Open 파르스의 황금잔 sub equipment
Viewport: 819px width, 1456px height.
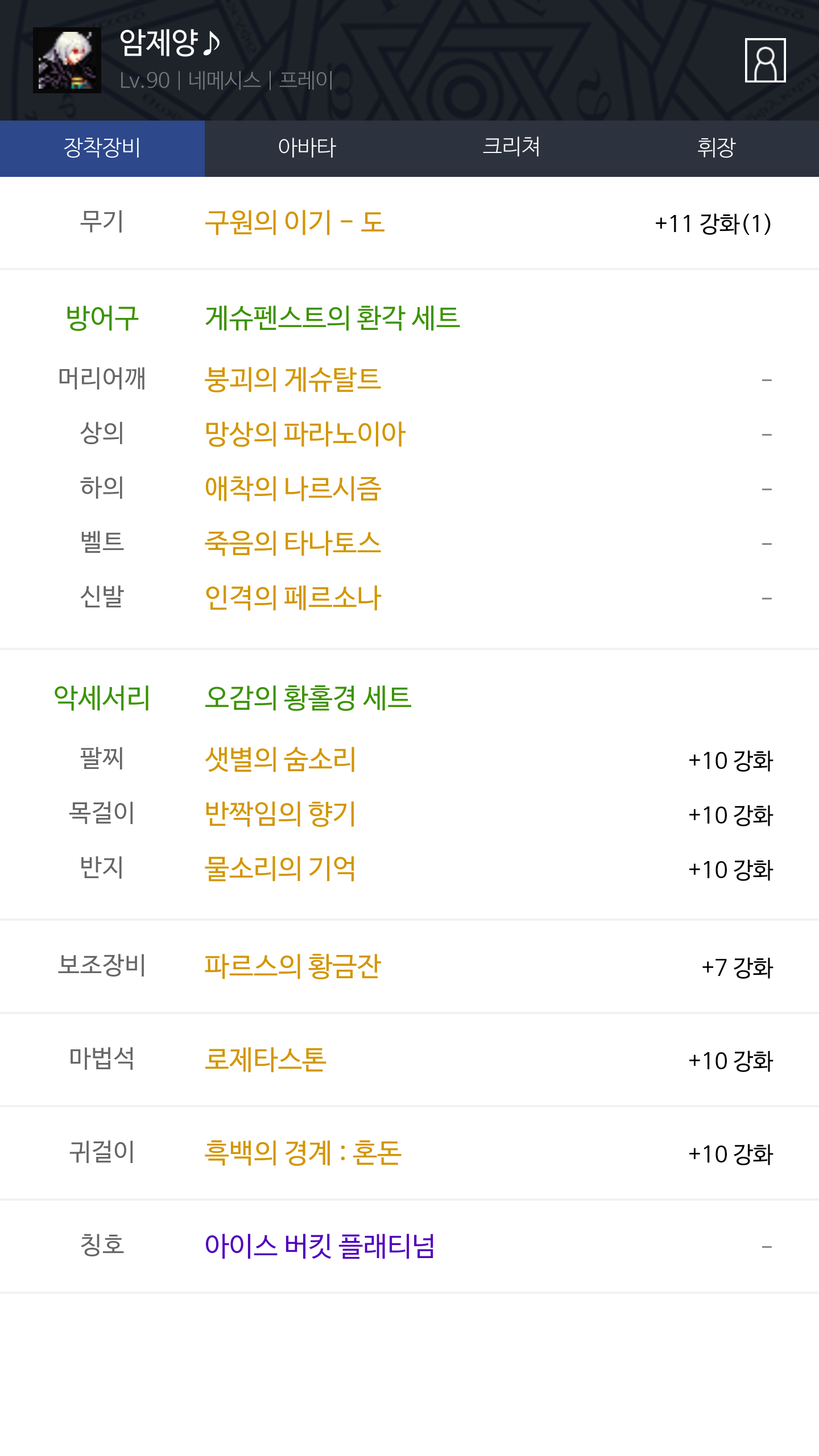(x=292, y=966)
